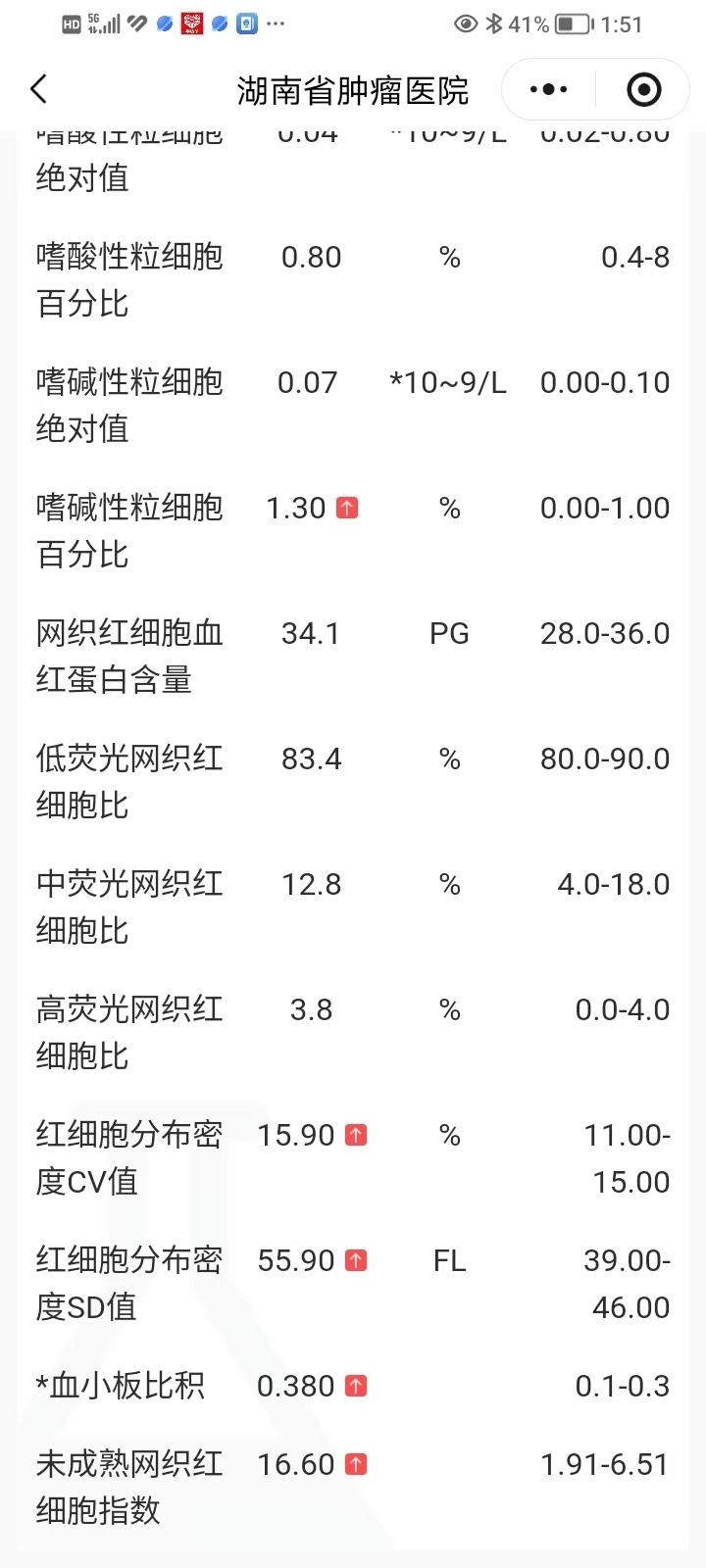706x1568 pixels.
Task: Go back from the lab report page
Action: pos(39,90)
